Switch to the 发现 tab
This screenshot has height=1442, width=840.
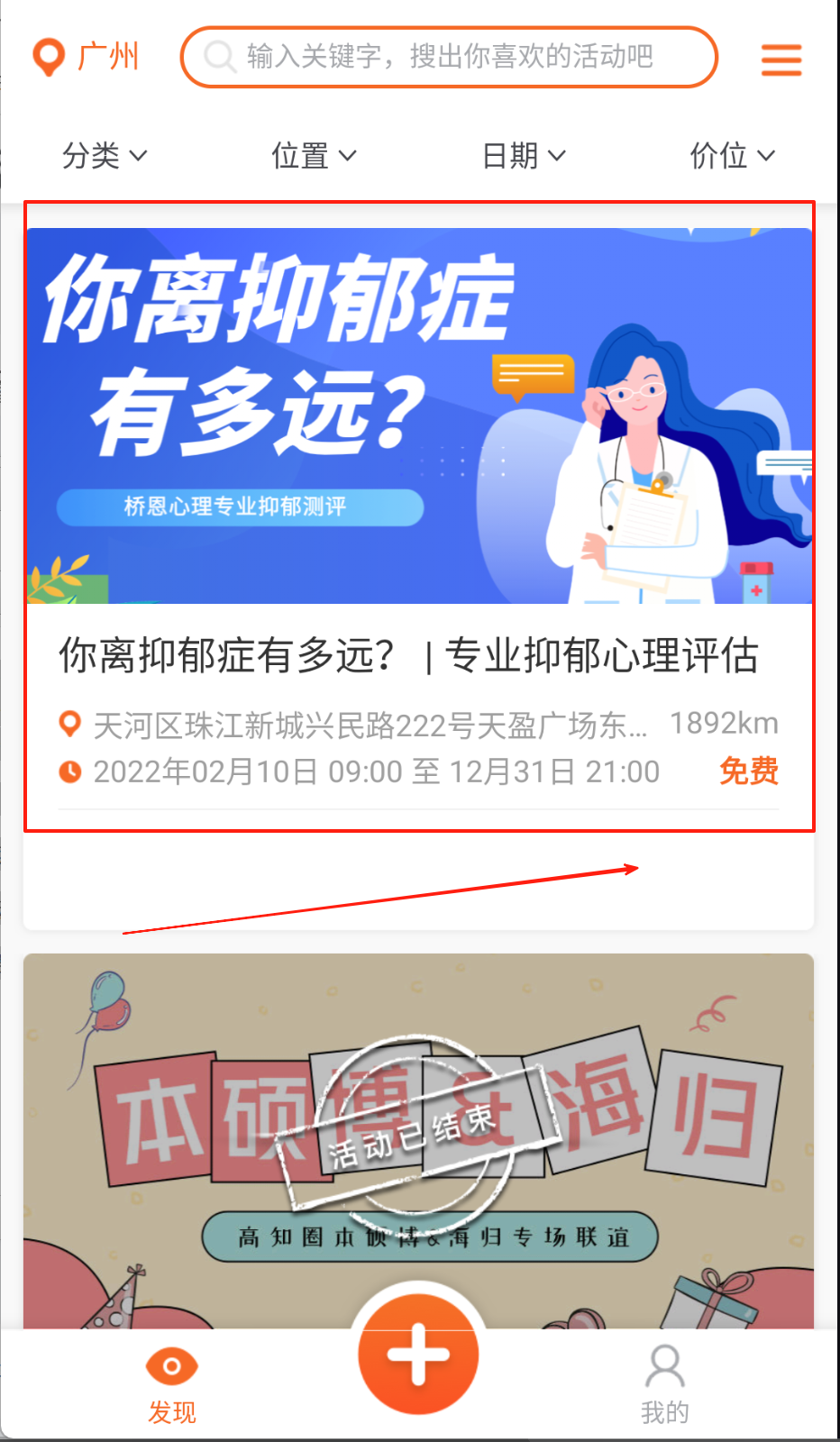[x=171, y=1384]
